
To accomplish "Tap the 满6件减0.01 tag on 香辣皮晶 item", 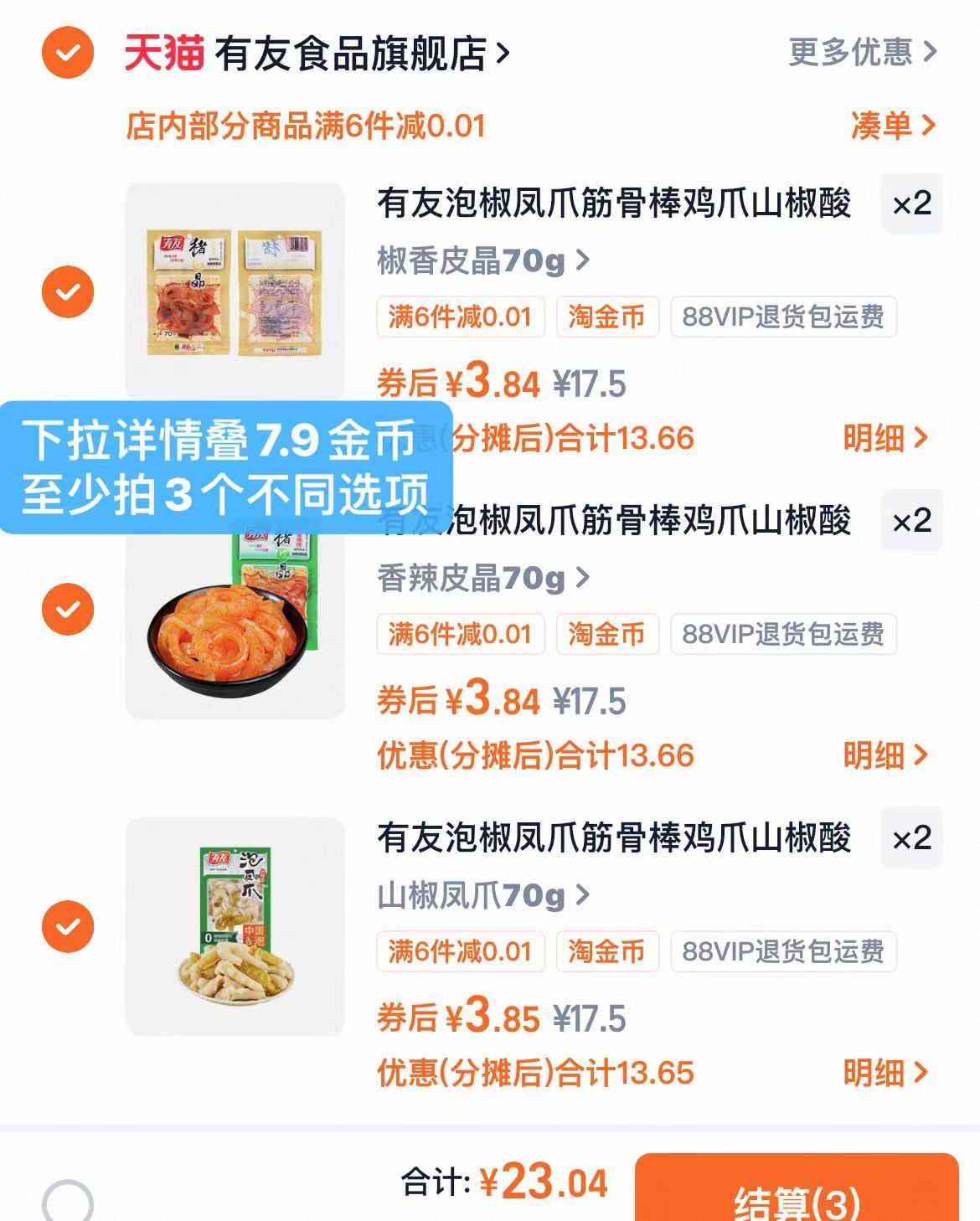I will 460,635.
